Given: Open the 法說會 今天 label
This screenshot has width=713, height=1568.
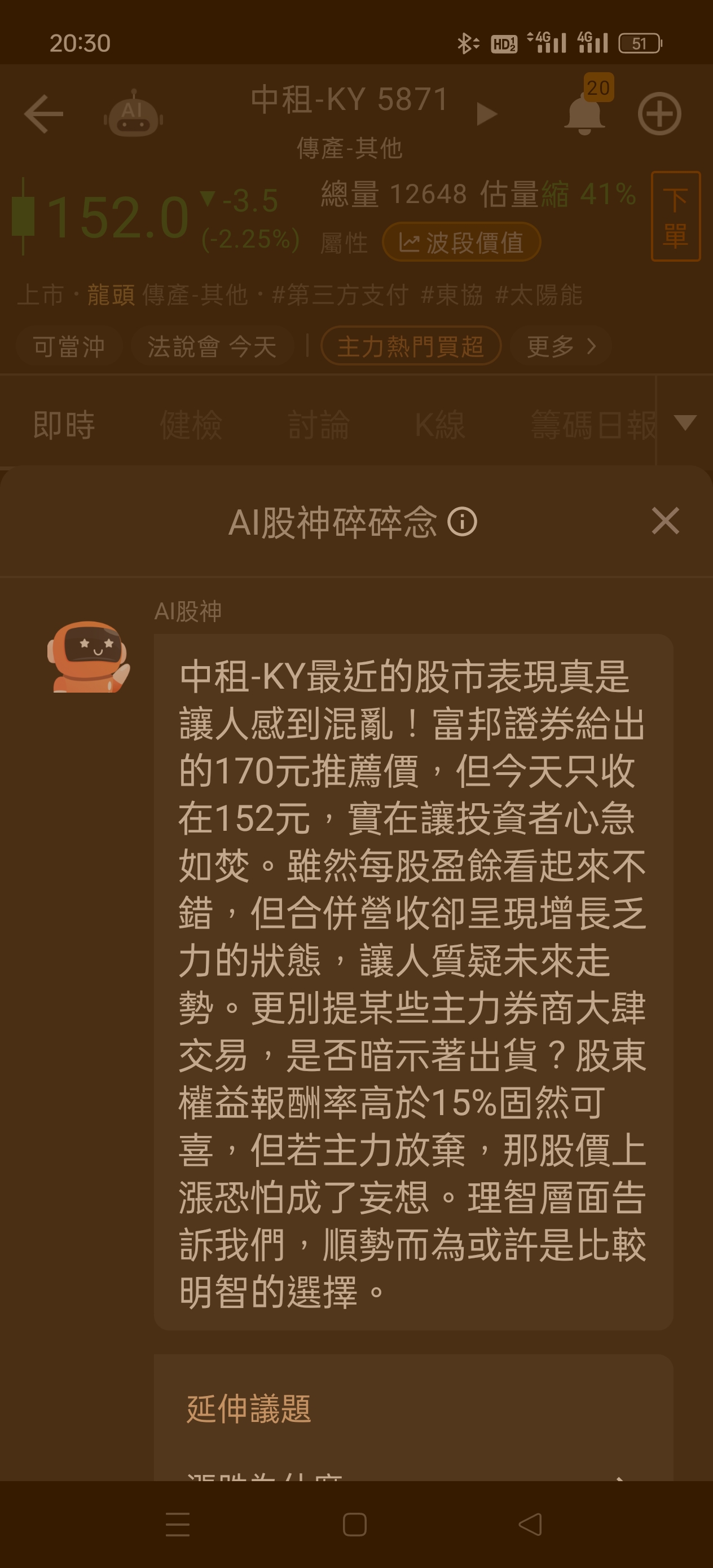Looking at the screenshot, I should coord(212,346).
